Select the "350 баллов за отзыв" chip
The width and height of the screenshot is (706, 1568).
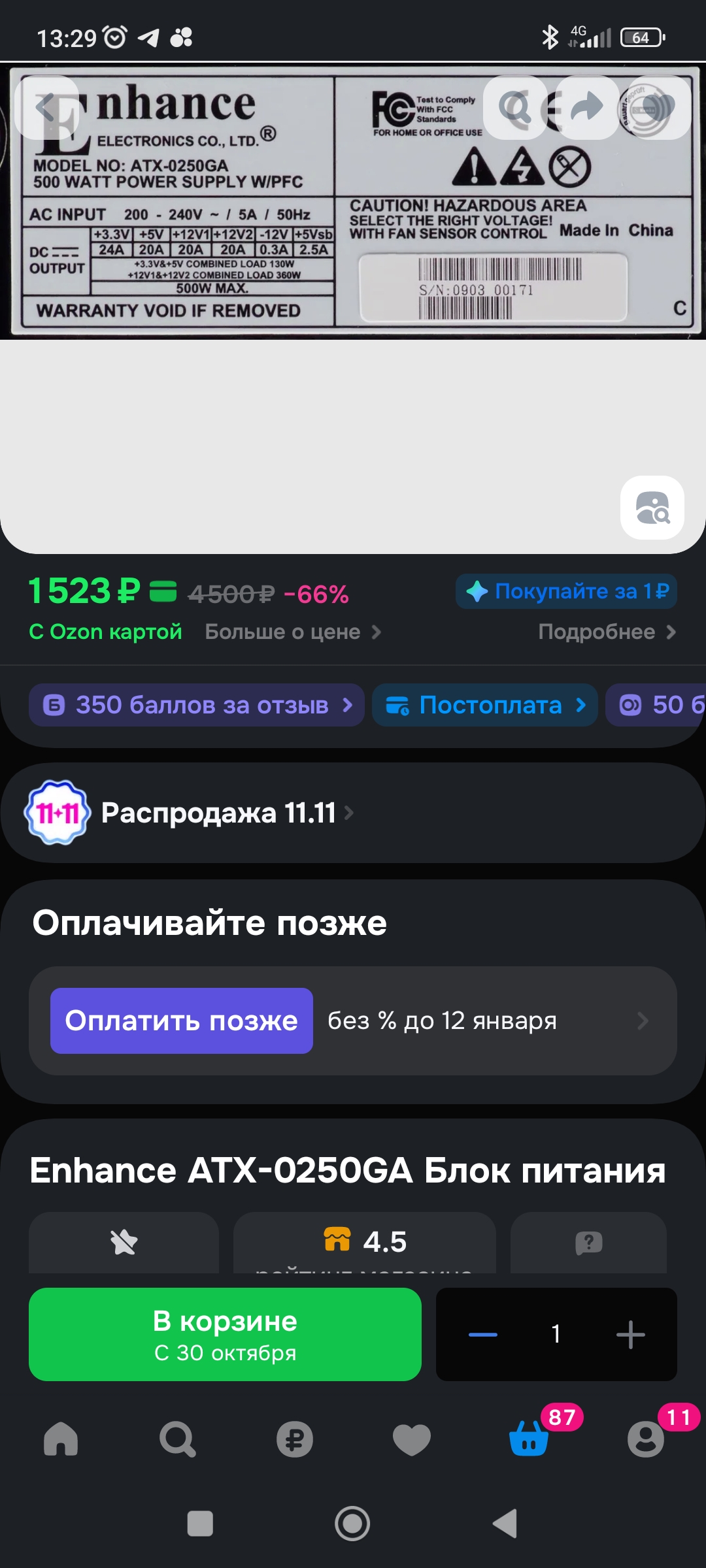[196, 705]
